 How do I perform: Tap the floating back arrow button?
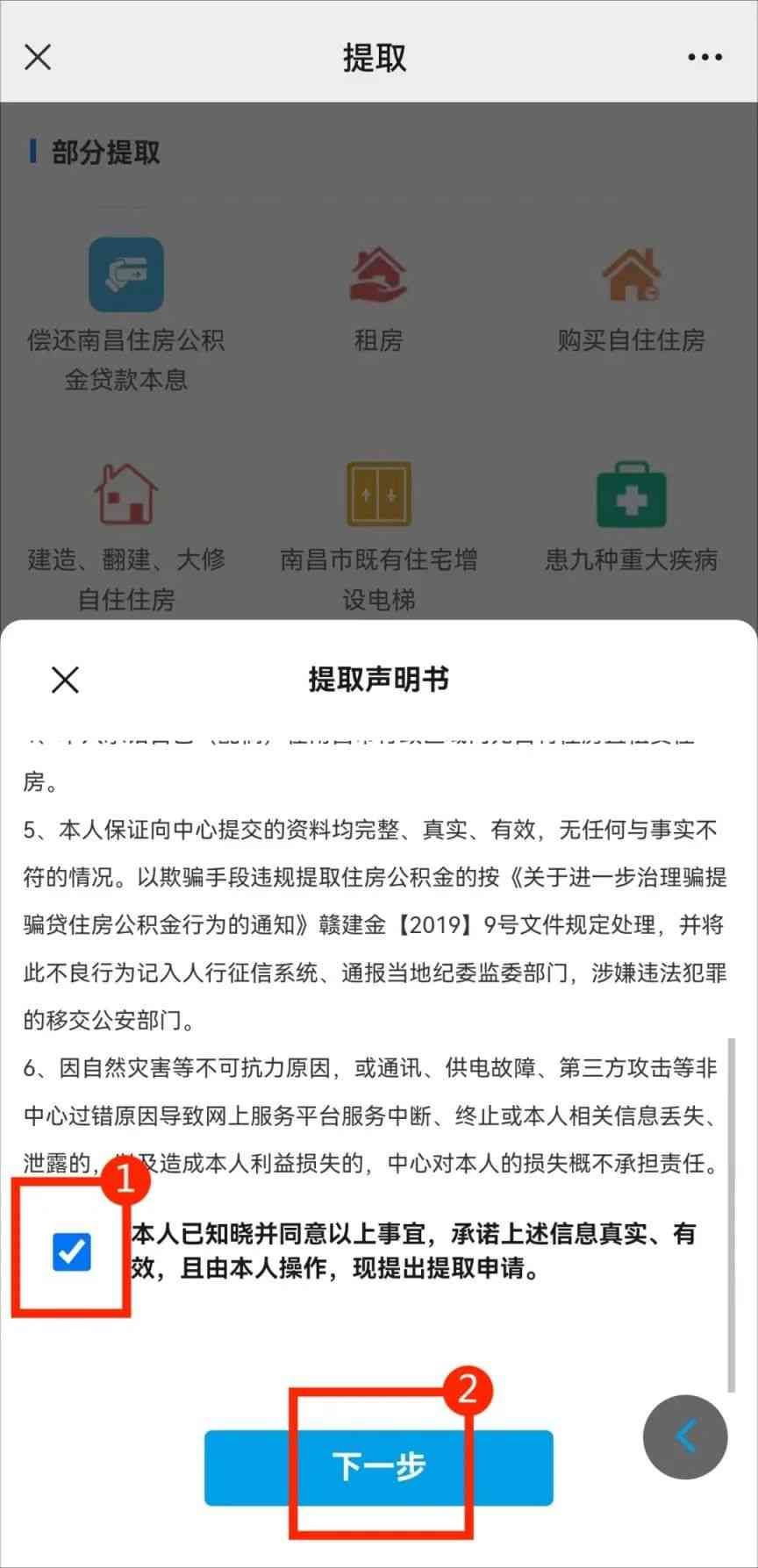[685, 1437]
